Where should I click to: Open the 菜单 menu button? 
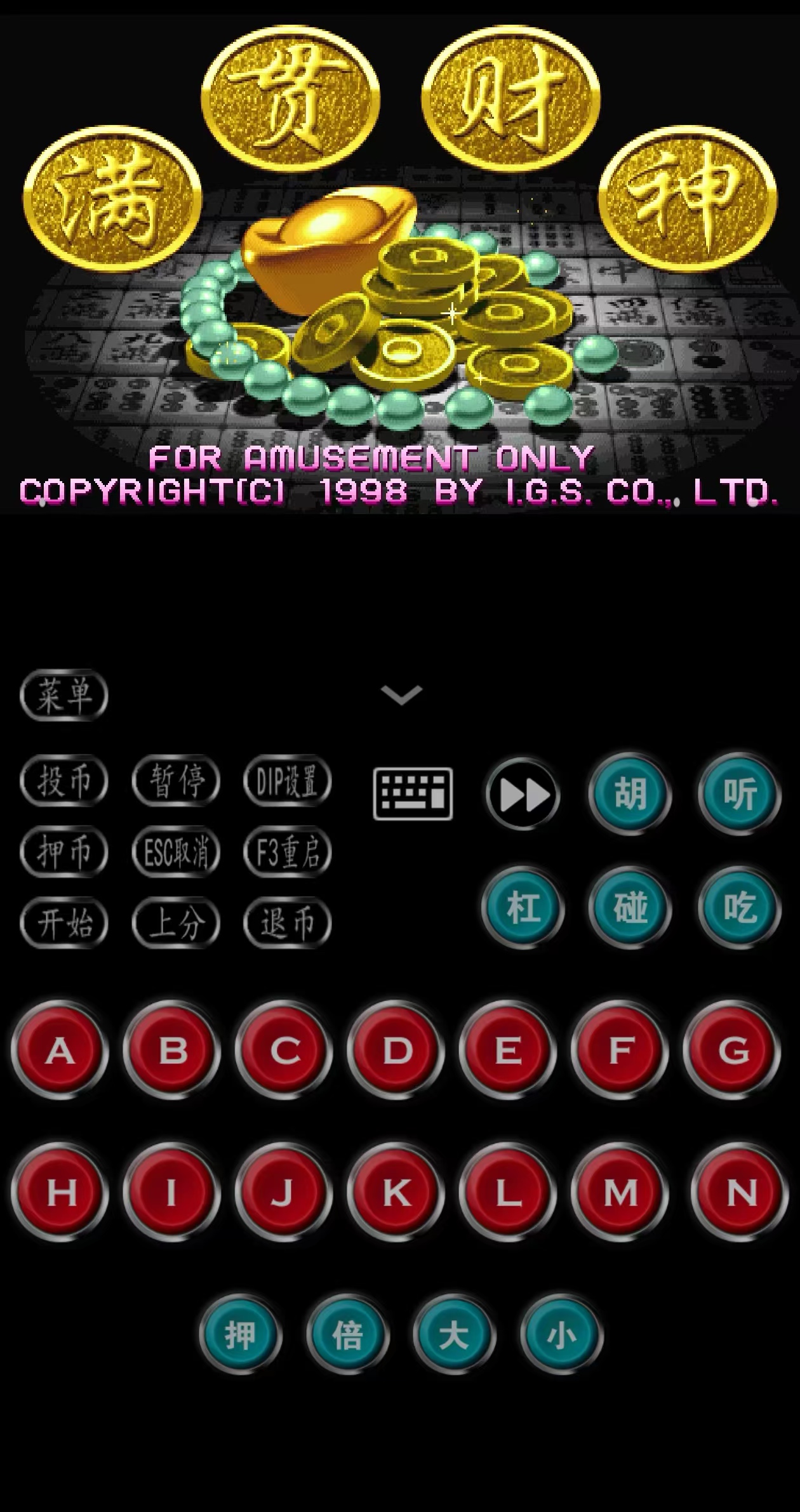(x=64, y=695)
